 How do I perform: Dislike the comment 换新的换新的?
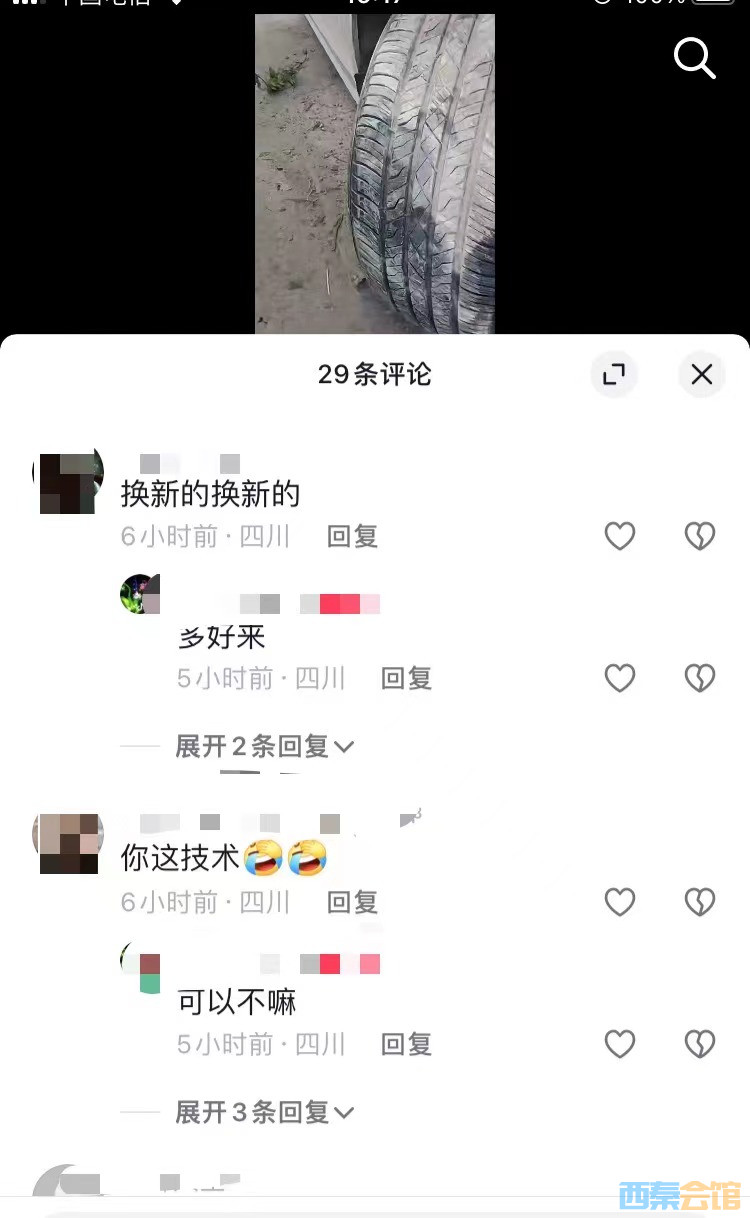click(x=700, y=537)
